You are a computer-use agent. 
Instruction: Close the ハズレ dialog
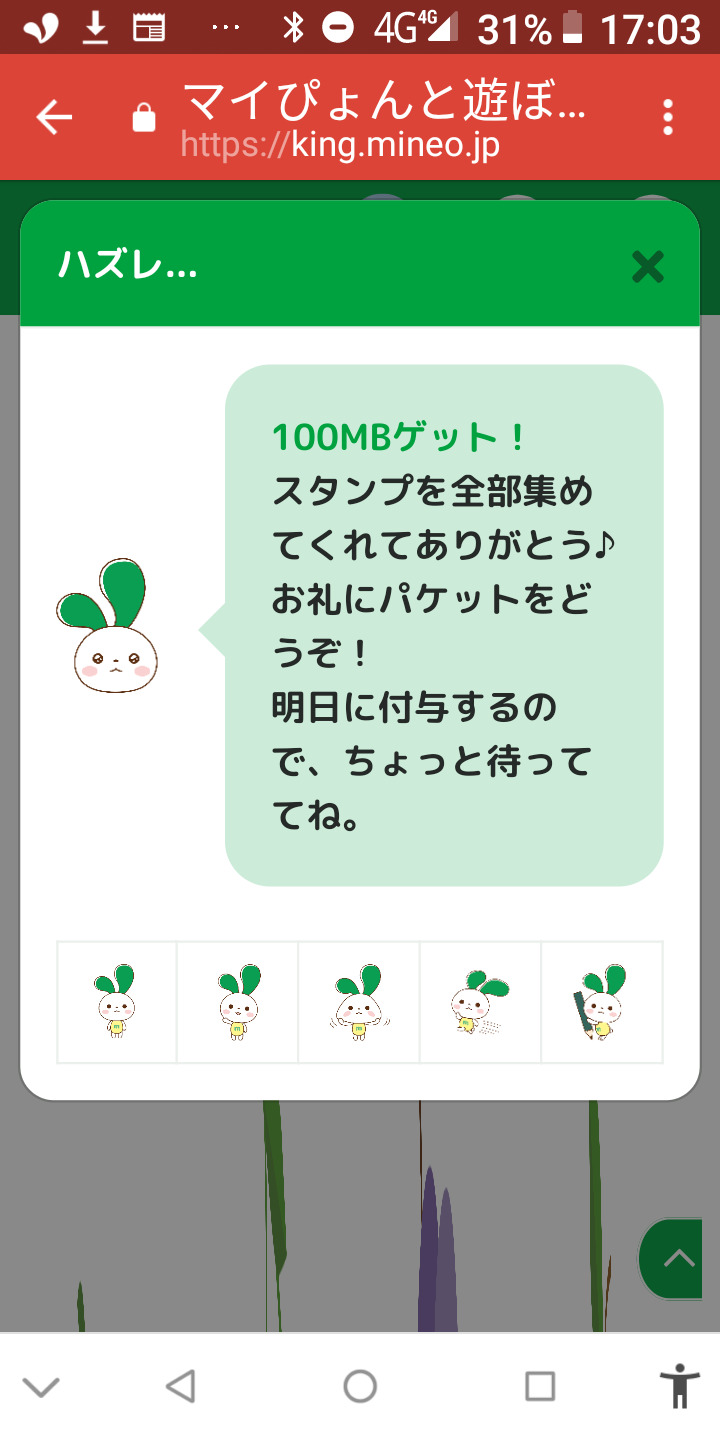647,267
